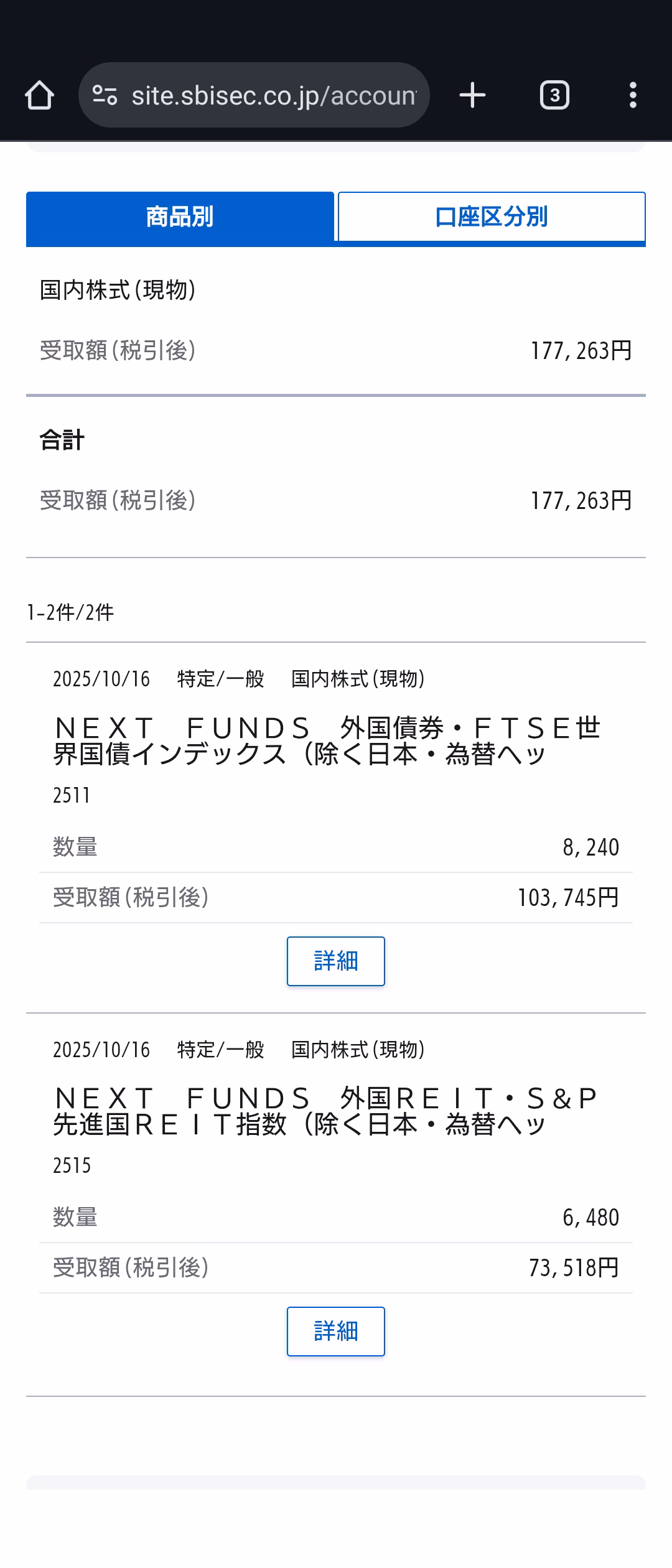
Task: Tap 詳細 button for fund 2515
Action: click(335, 1332)
